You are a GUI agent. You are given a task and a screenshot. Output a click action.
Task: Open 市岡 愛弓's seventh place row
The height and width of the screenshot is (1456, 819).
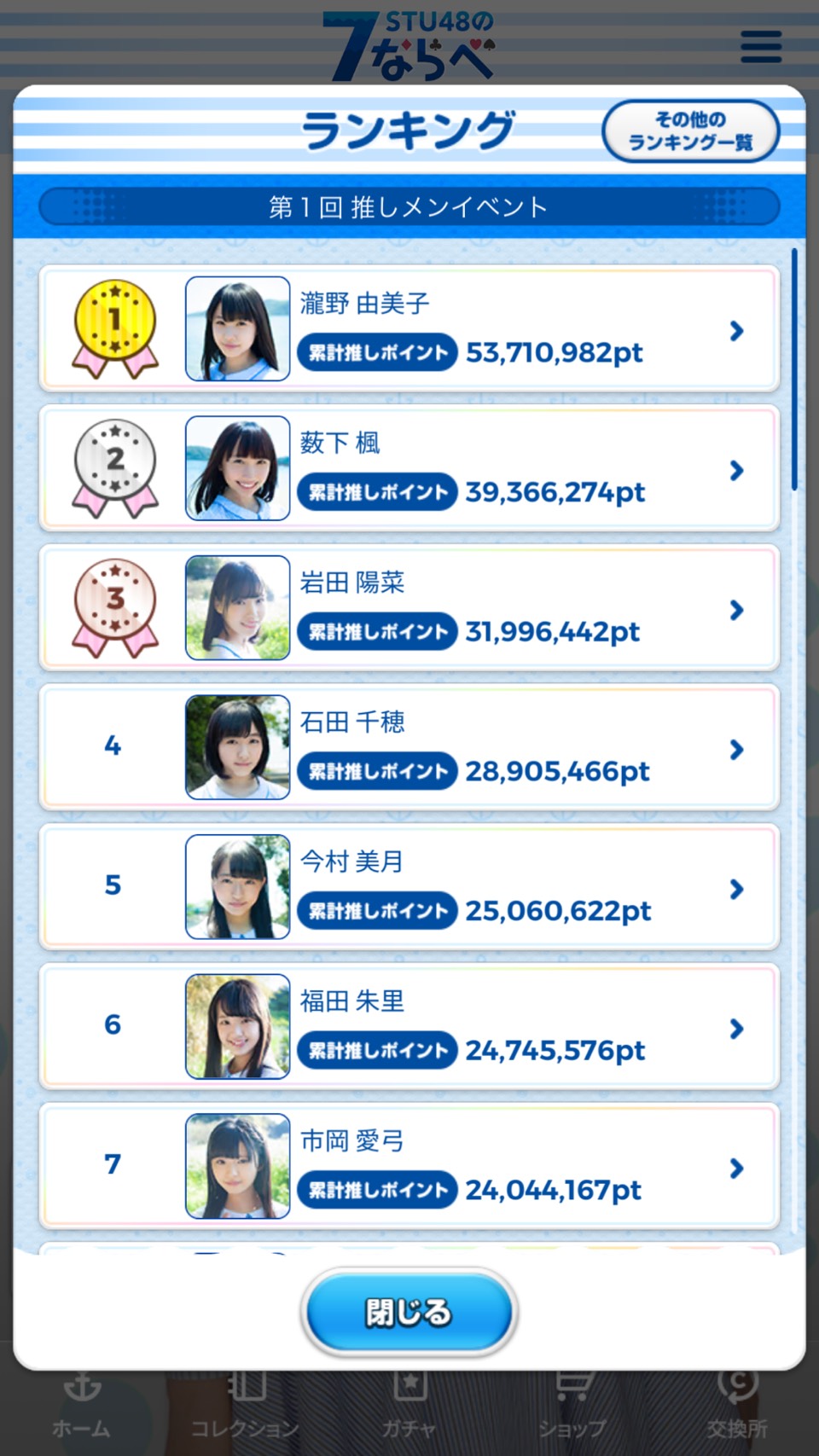[x=409, y=1166]
